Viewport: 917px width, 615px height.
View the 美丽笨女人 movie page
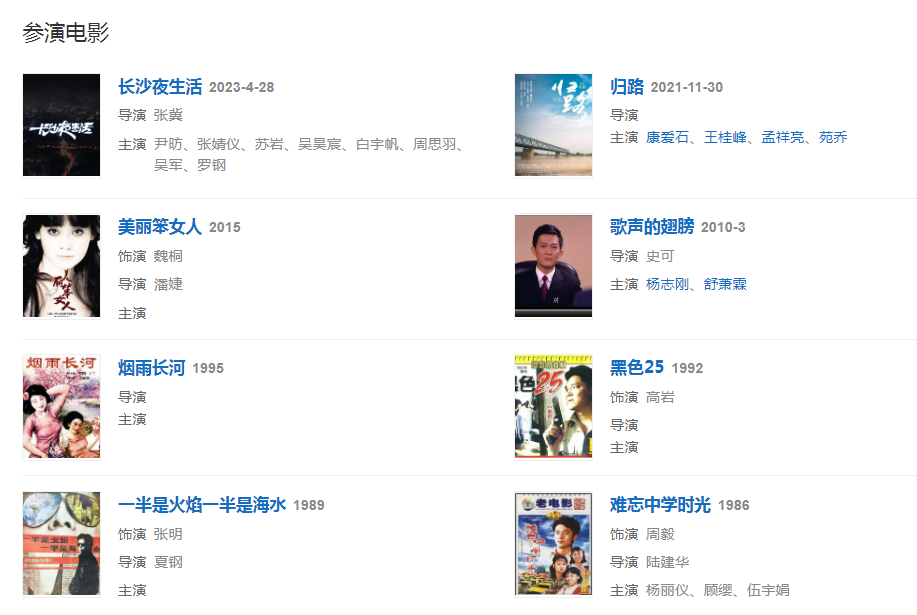point(160,227)
